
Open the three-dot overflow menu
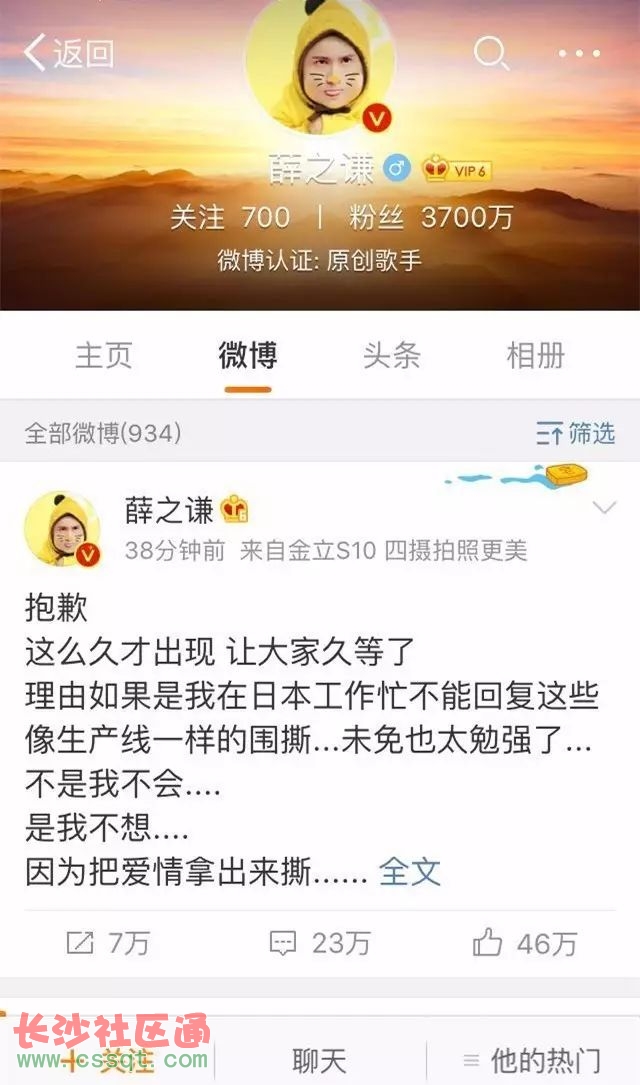(x=579, y=53)
